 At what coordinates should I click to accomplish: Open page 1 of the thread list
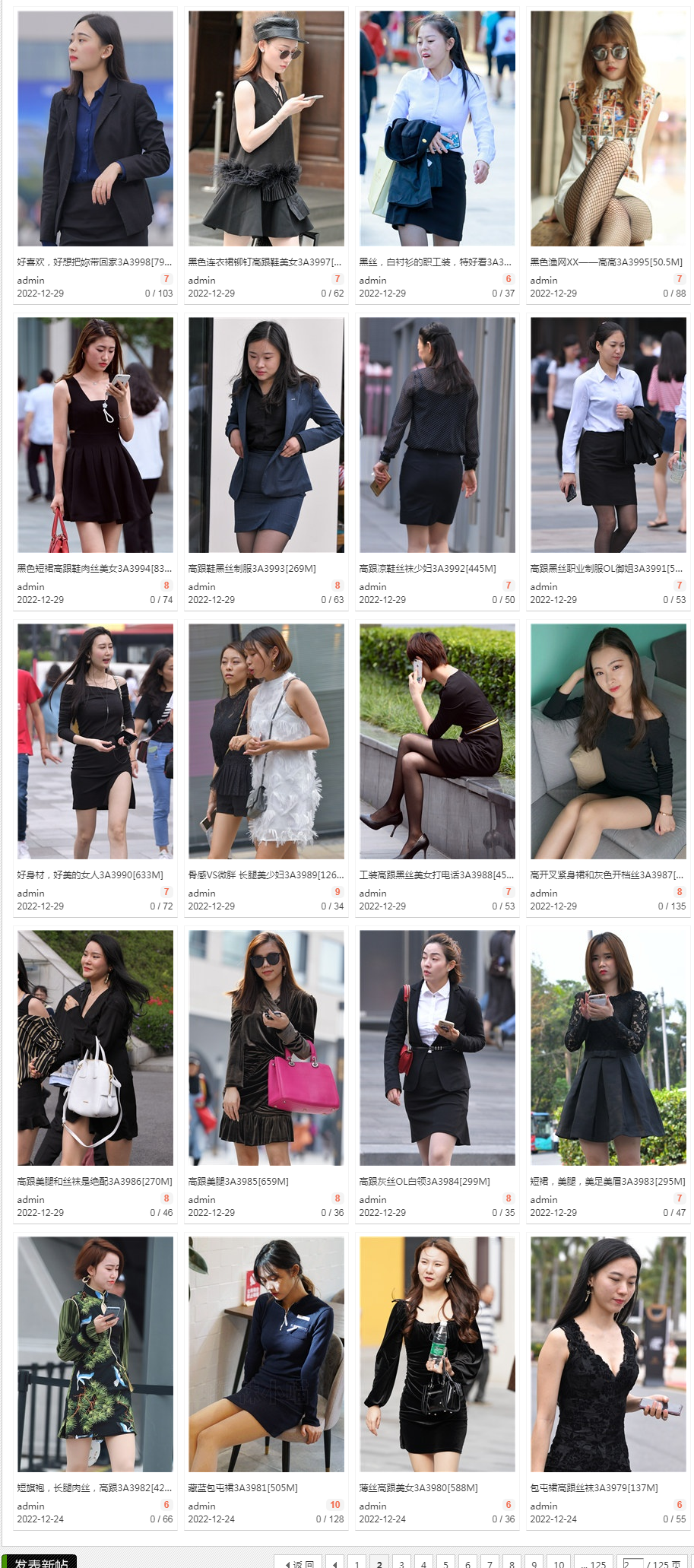(357, 1563)
